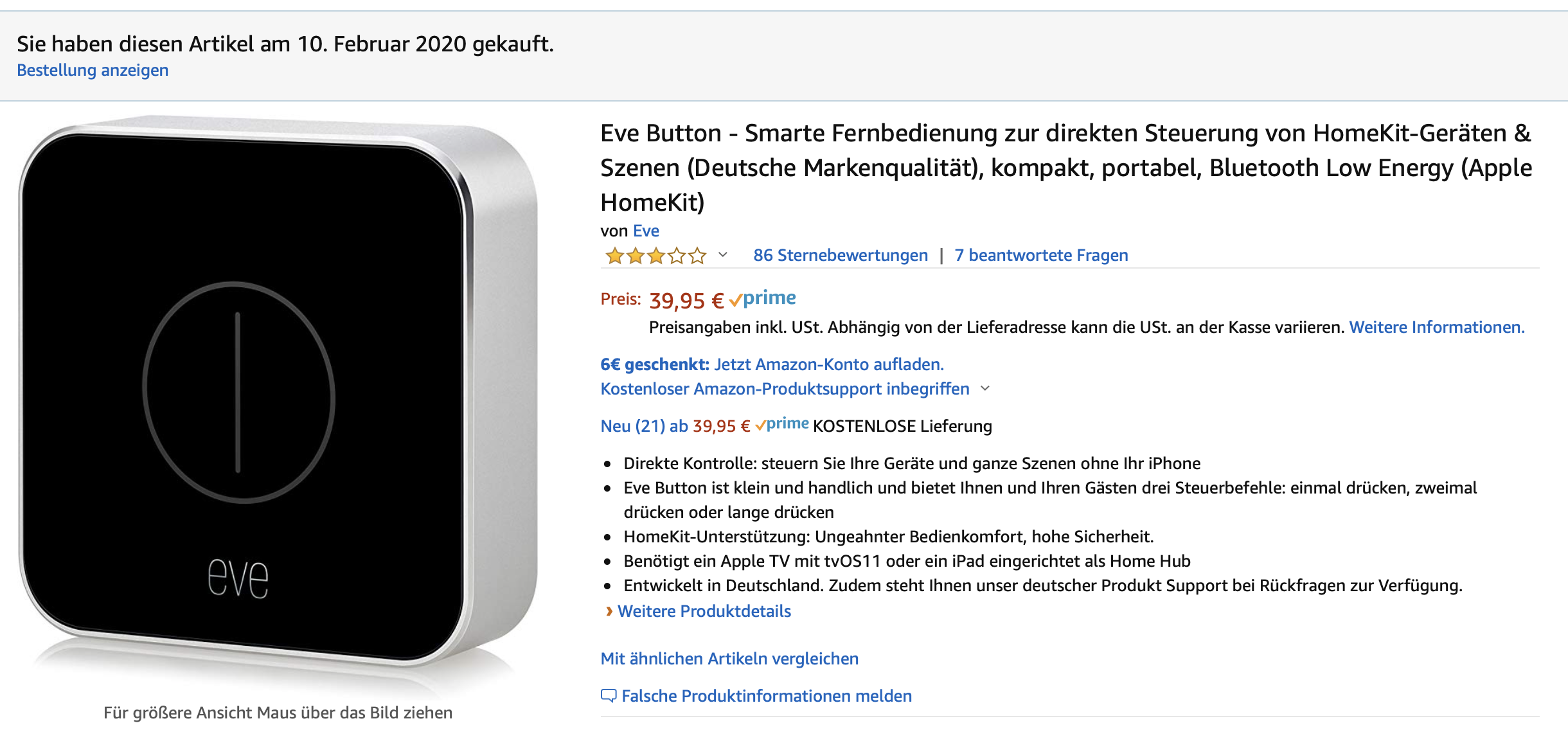
Task: View the 86 Sternebewertungen
Action: point(840,255)
